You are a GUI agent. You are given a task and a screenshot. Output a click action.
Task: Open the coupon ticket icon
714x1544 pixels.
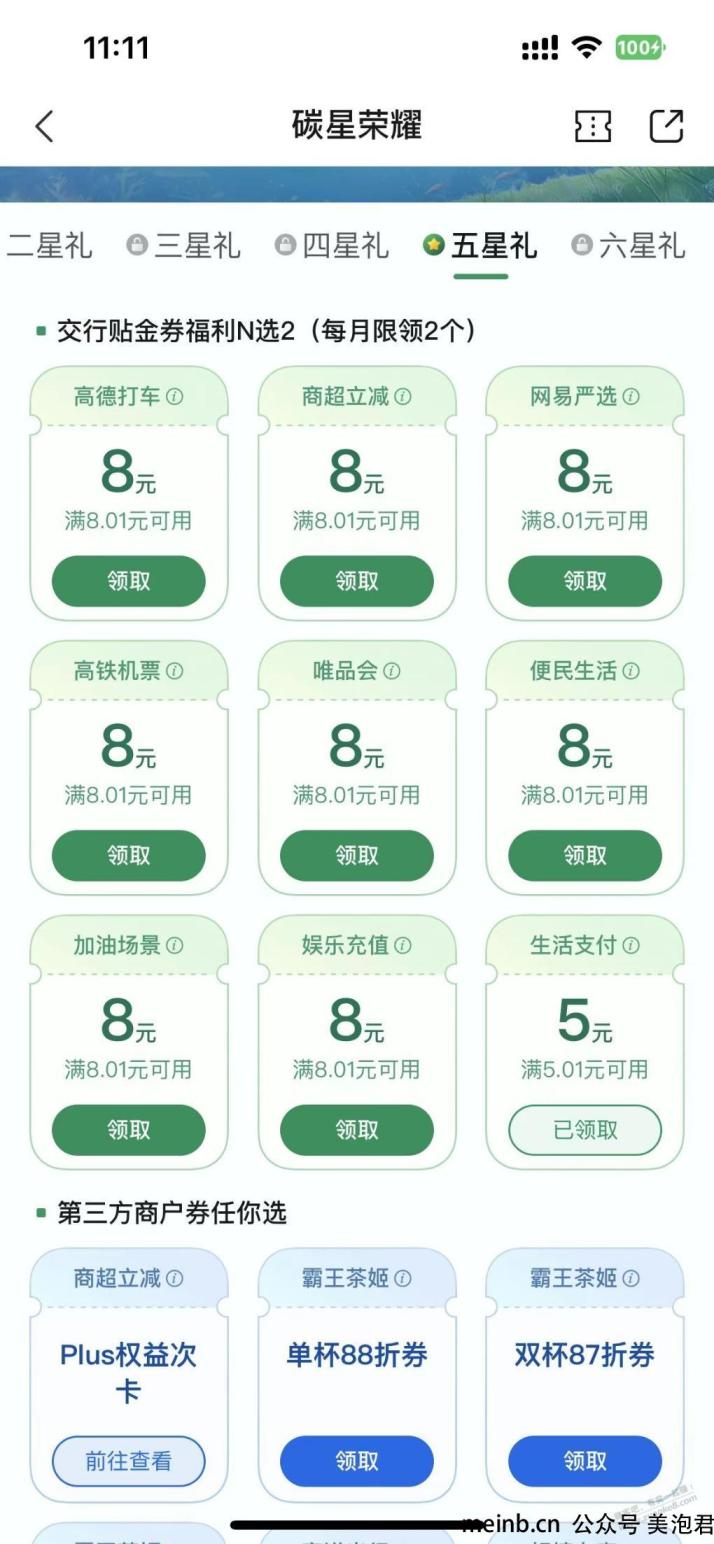(592, 127)
